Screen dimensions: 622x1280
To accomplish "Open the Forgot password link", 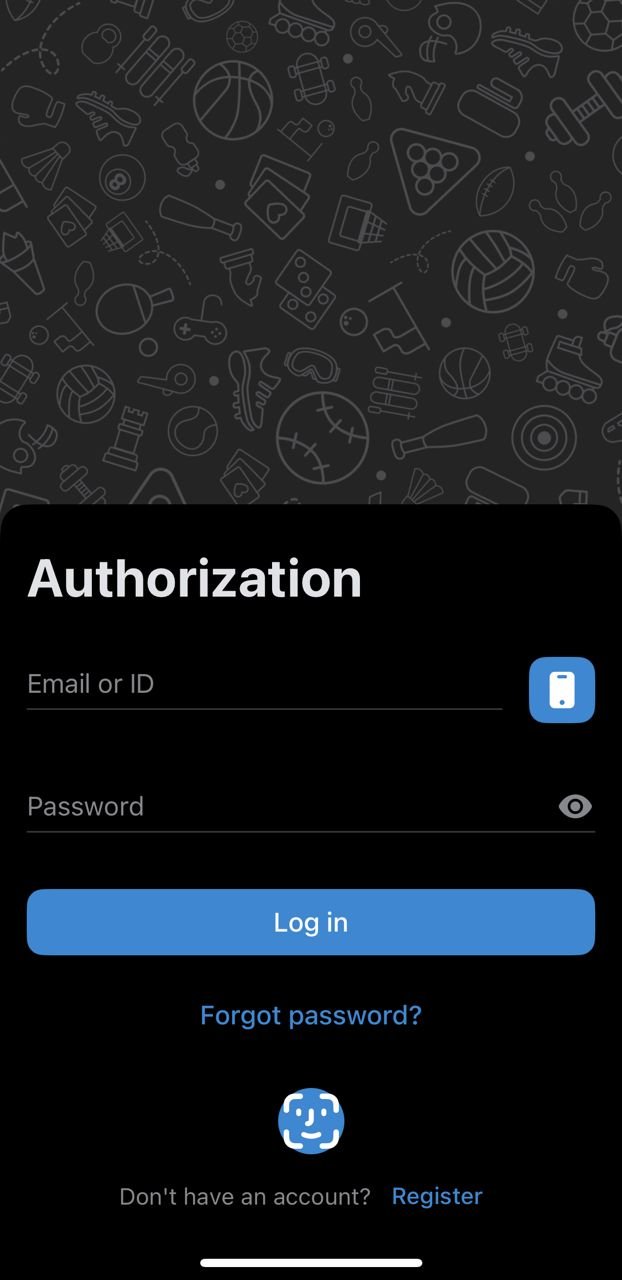I will click(x=311, y=1015).
